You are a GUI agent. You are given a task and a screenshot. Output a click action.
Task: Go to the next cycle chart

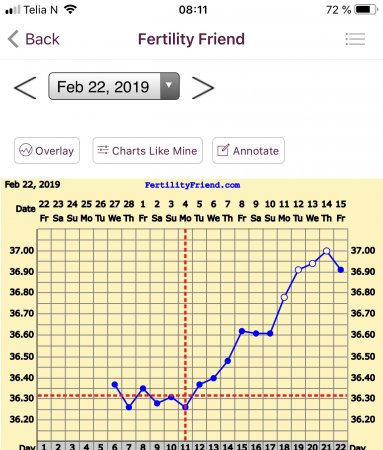point(203,88)
